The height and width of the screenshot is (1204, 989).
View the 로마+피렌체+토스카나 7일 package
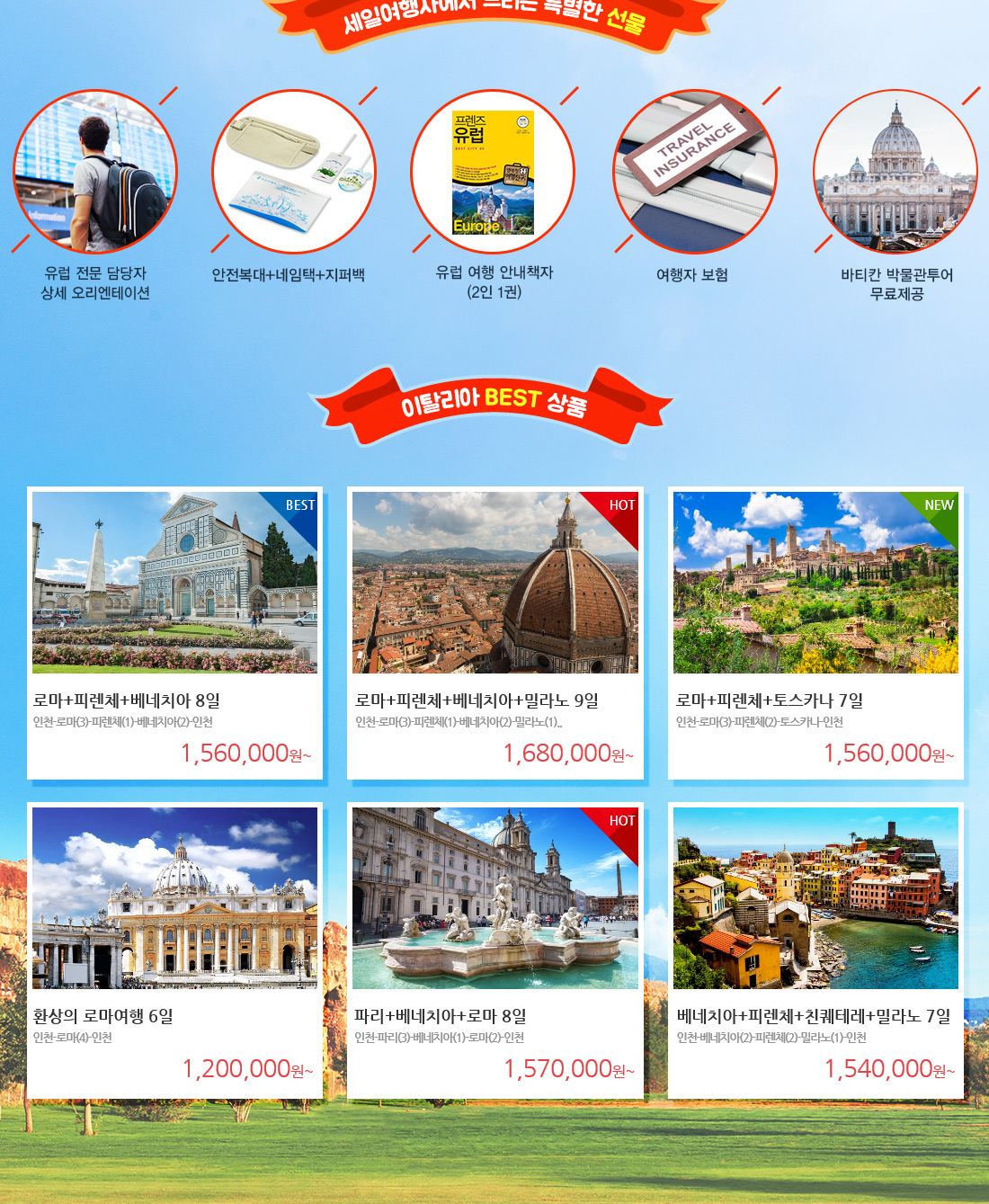[x=815, y=633]
